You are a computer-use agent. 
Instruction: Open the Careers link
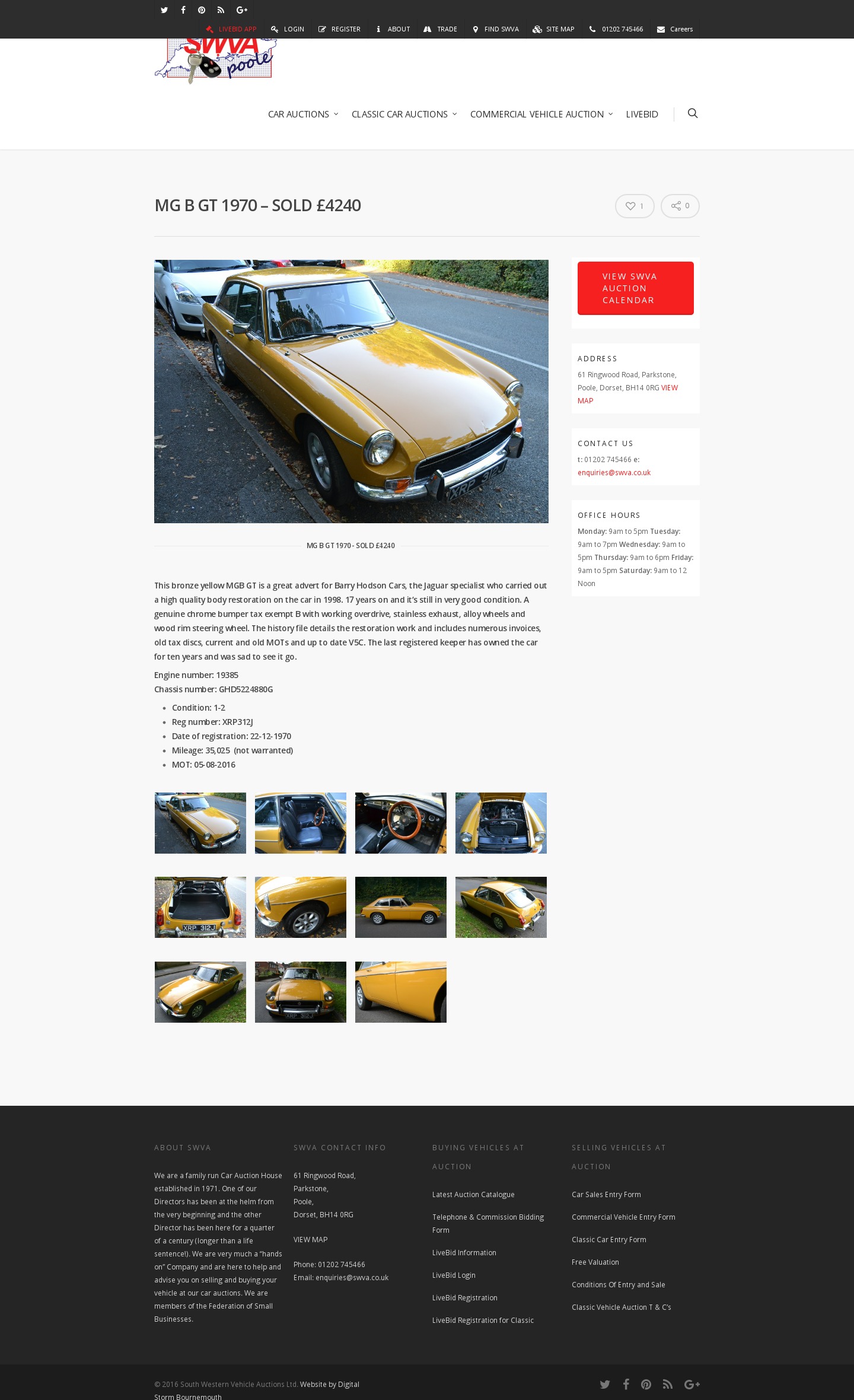point(675,29)
